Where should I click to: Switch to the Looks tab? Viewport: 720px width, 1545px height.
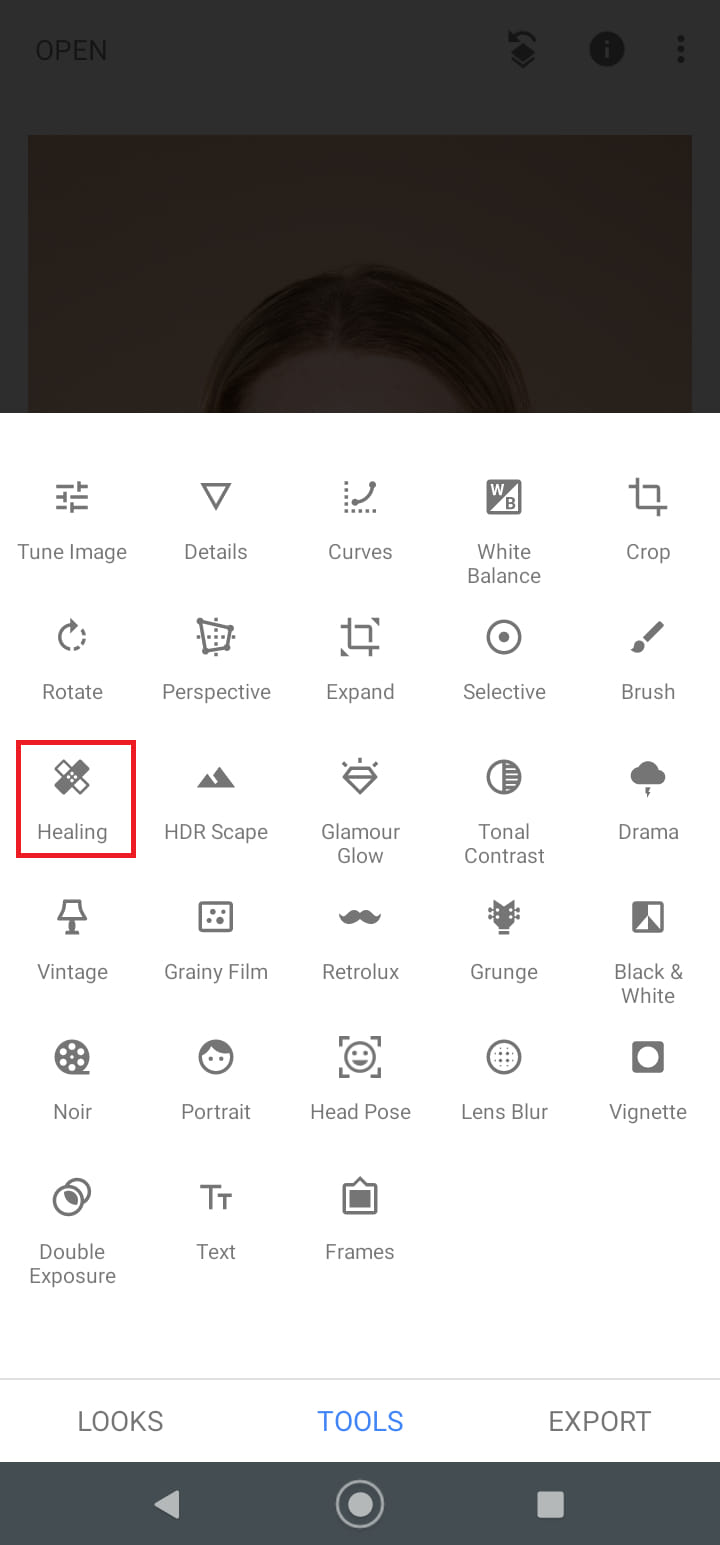[x=120, y=1421]
